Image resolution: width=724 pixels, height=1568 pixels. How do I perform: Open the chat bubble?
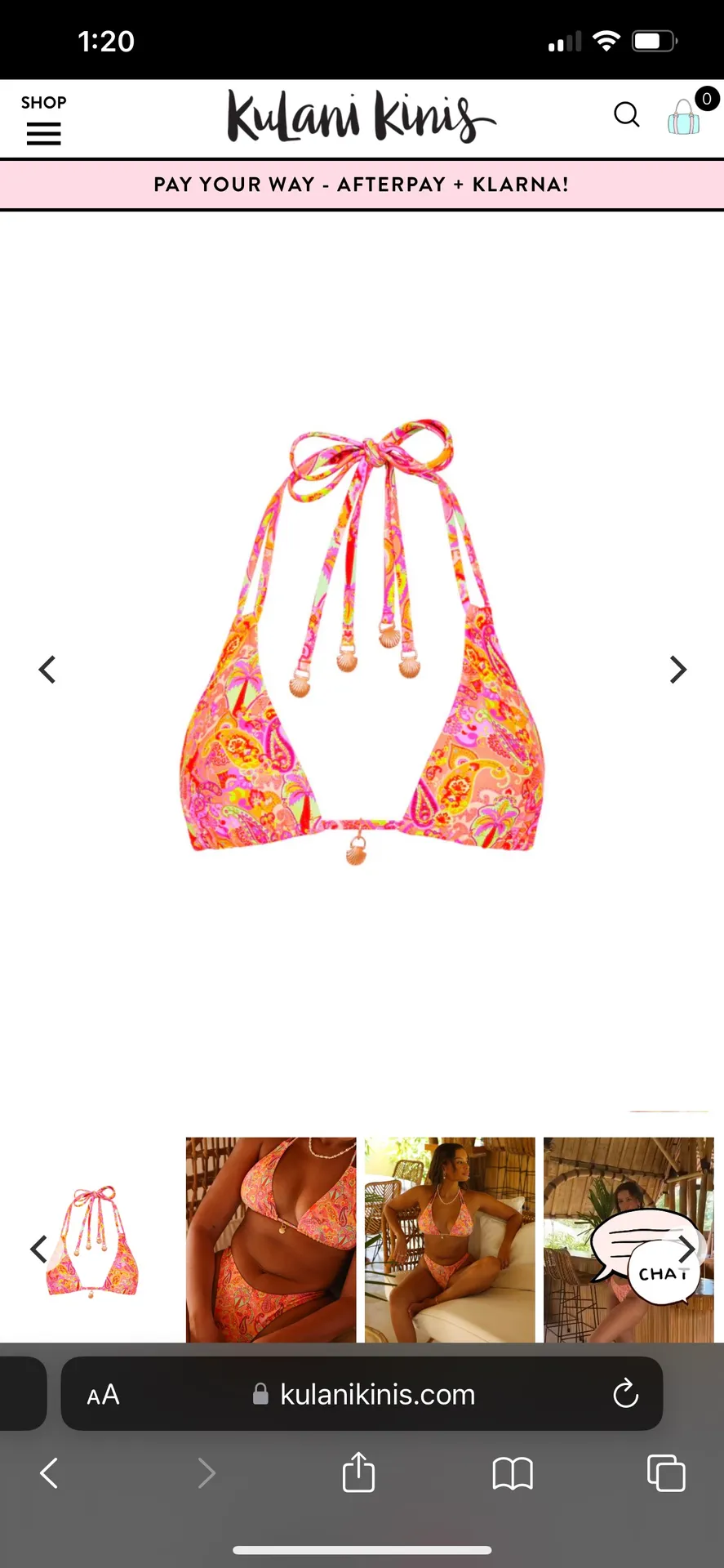click(x=657, y=1263)
